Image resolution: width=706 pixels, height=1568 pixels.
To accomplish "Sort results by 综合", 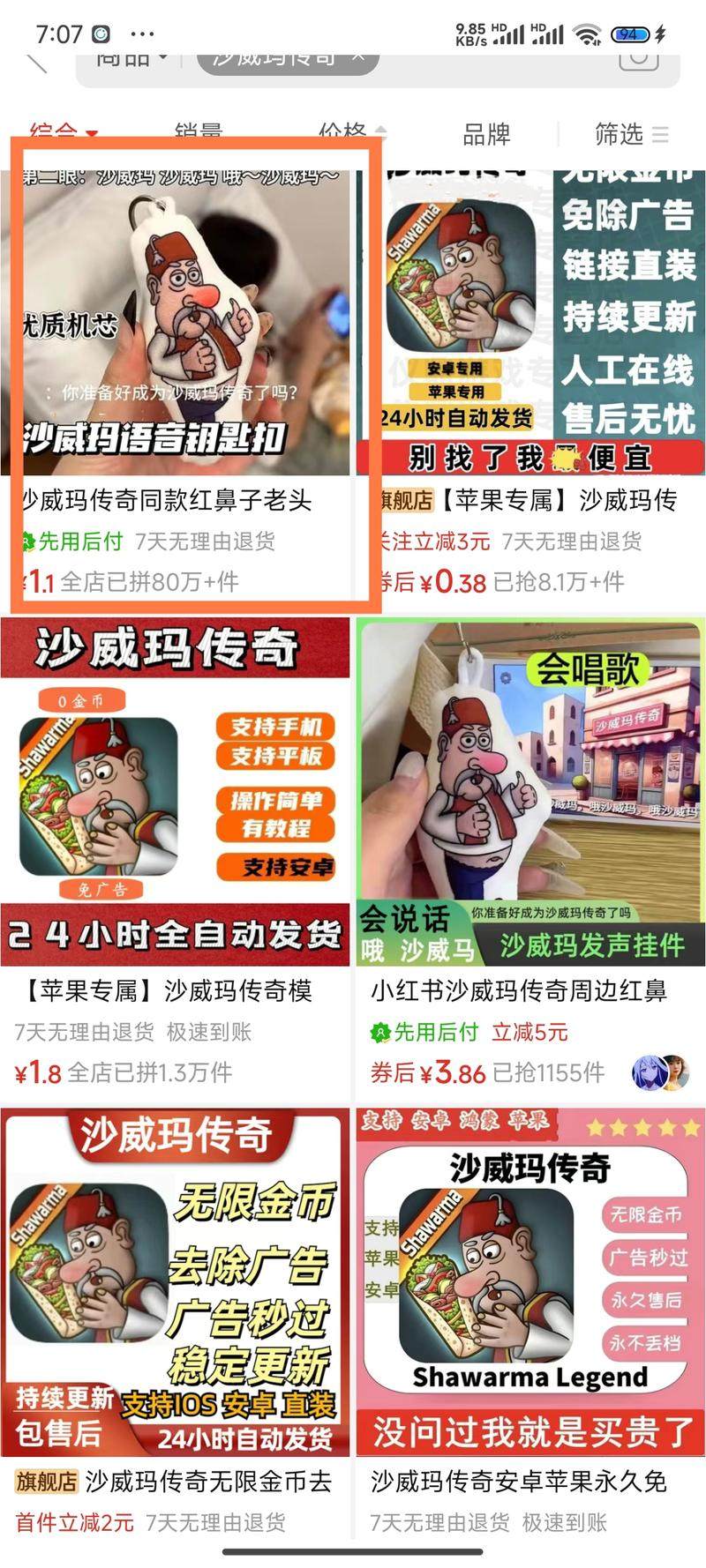I will click(x=62, y=134).
